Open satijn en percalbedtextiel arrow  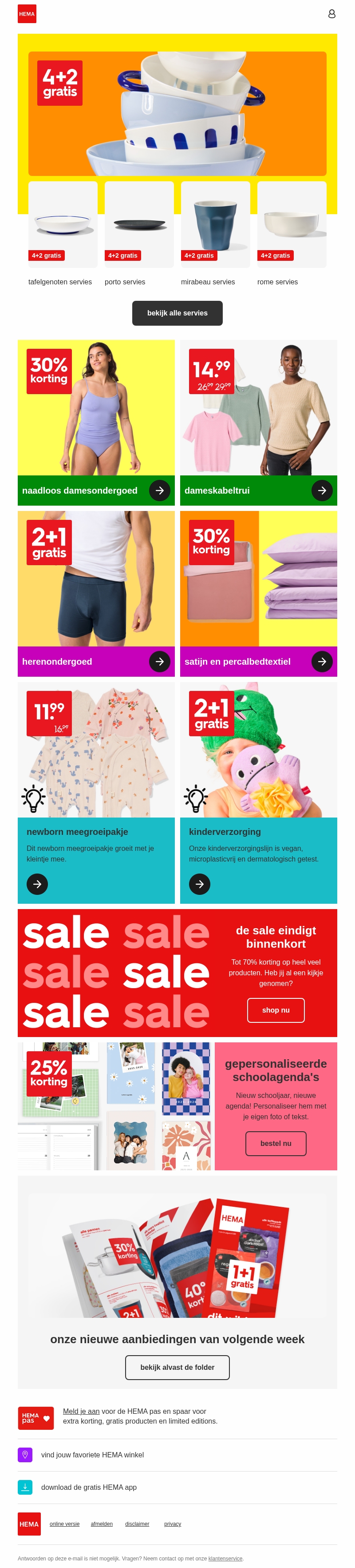click(x=322, y=662)
